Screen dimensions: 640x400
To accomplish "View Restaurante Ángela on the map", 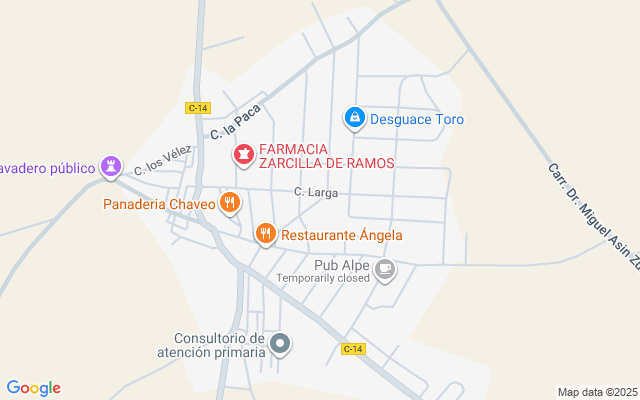I will (x=266, y=235).
